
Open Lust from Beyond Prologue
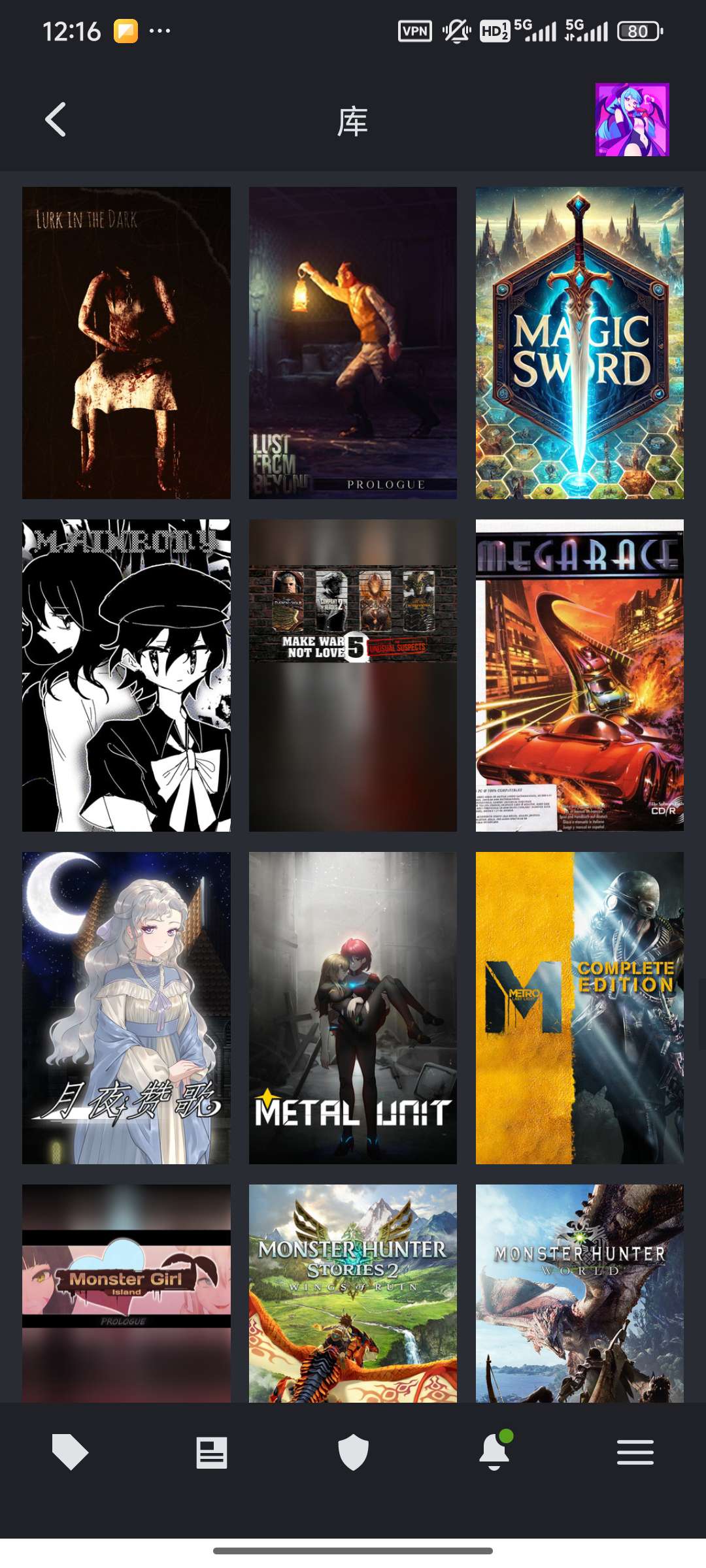point(353,343)
